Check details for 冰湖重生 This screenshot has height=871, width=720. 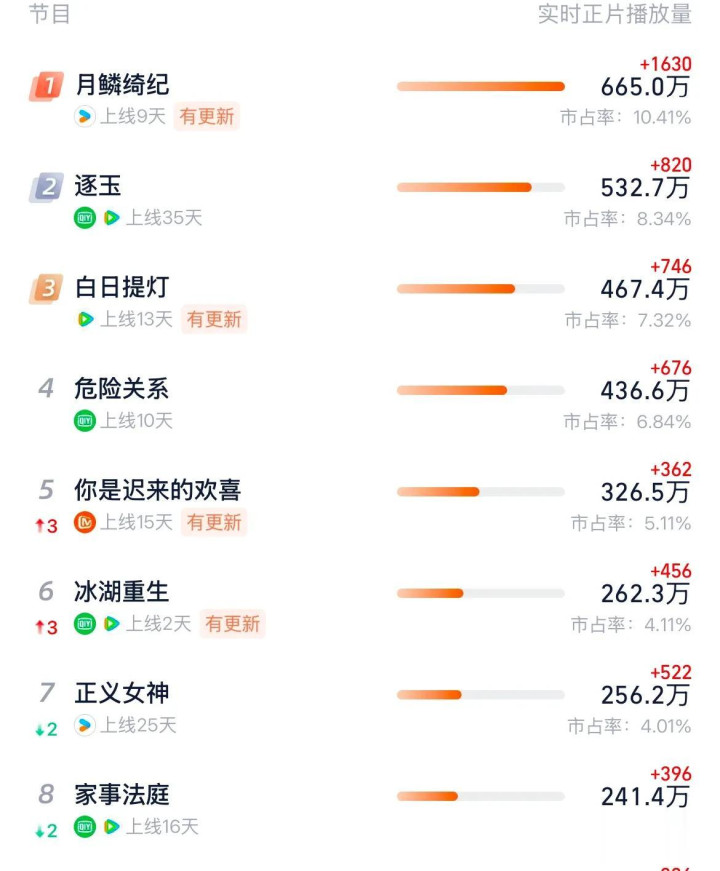pos(122,592)
